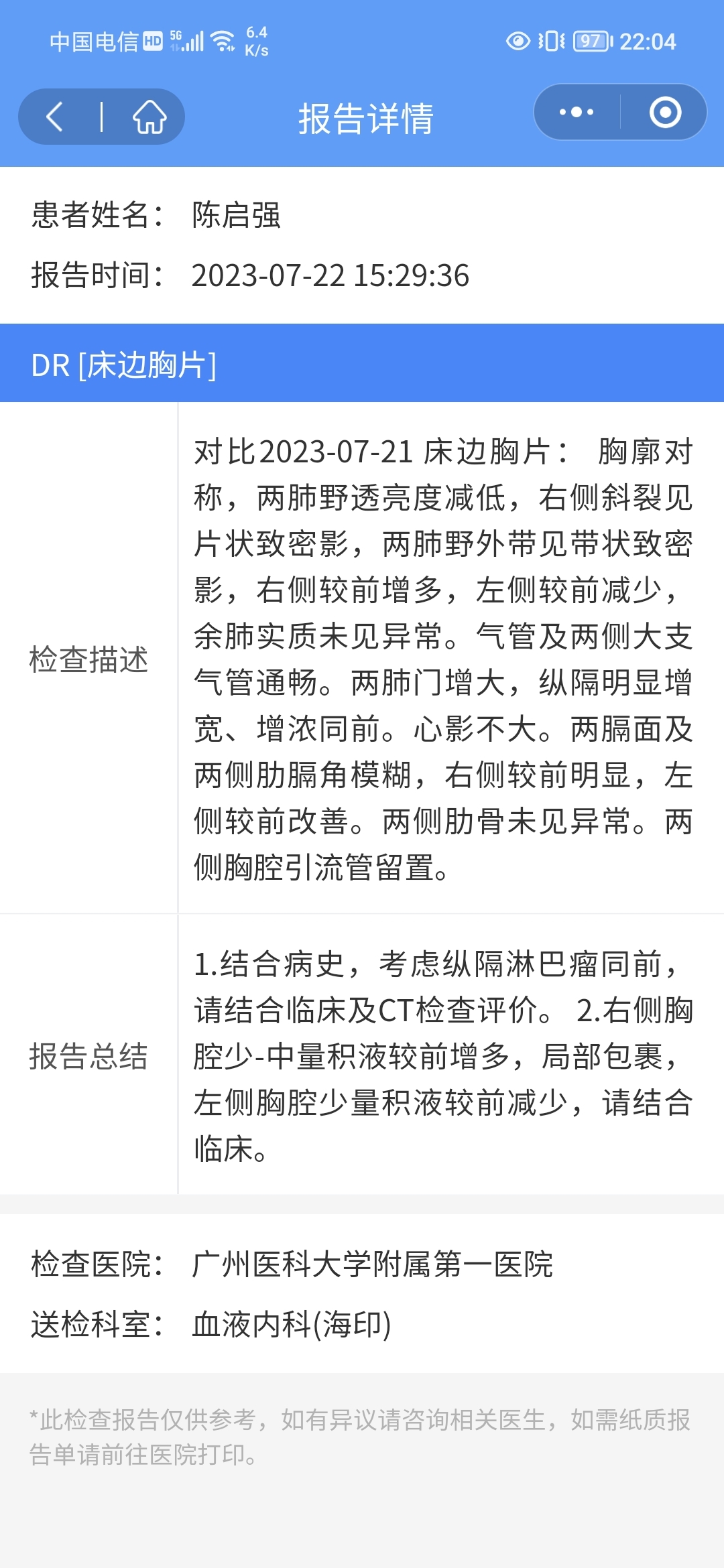Close the mini program with the circle button
This screenshot has width=724, height=1568.
665,112
